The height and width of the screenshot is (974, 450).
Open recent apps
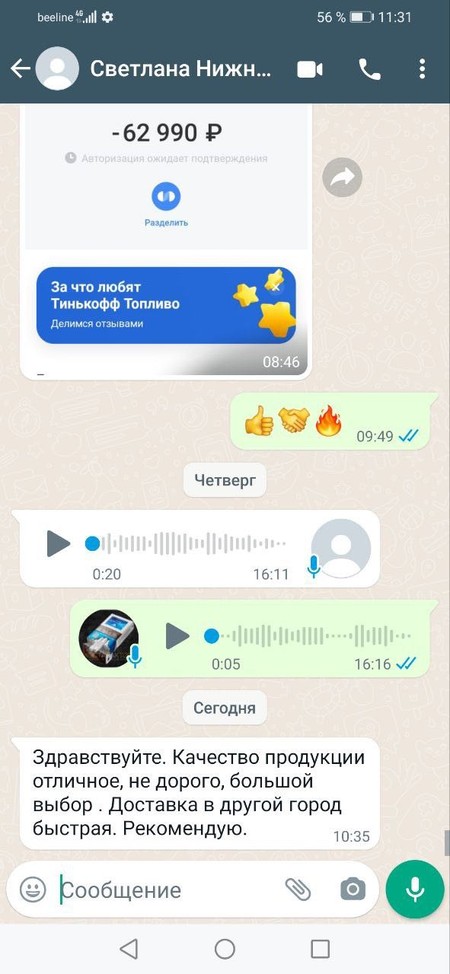tap(320, 949)
